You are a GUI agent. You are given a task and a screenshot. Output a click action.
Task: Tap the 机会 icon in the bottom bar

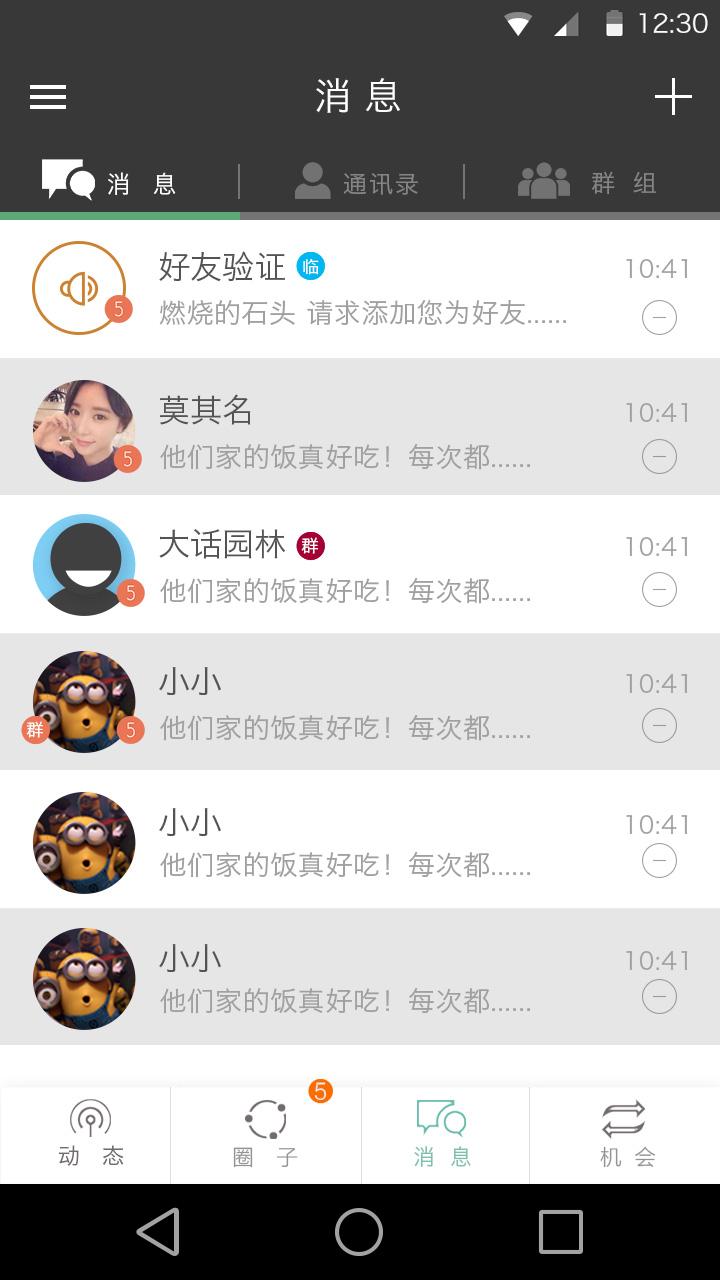627,1135
